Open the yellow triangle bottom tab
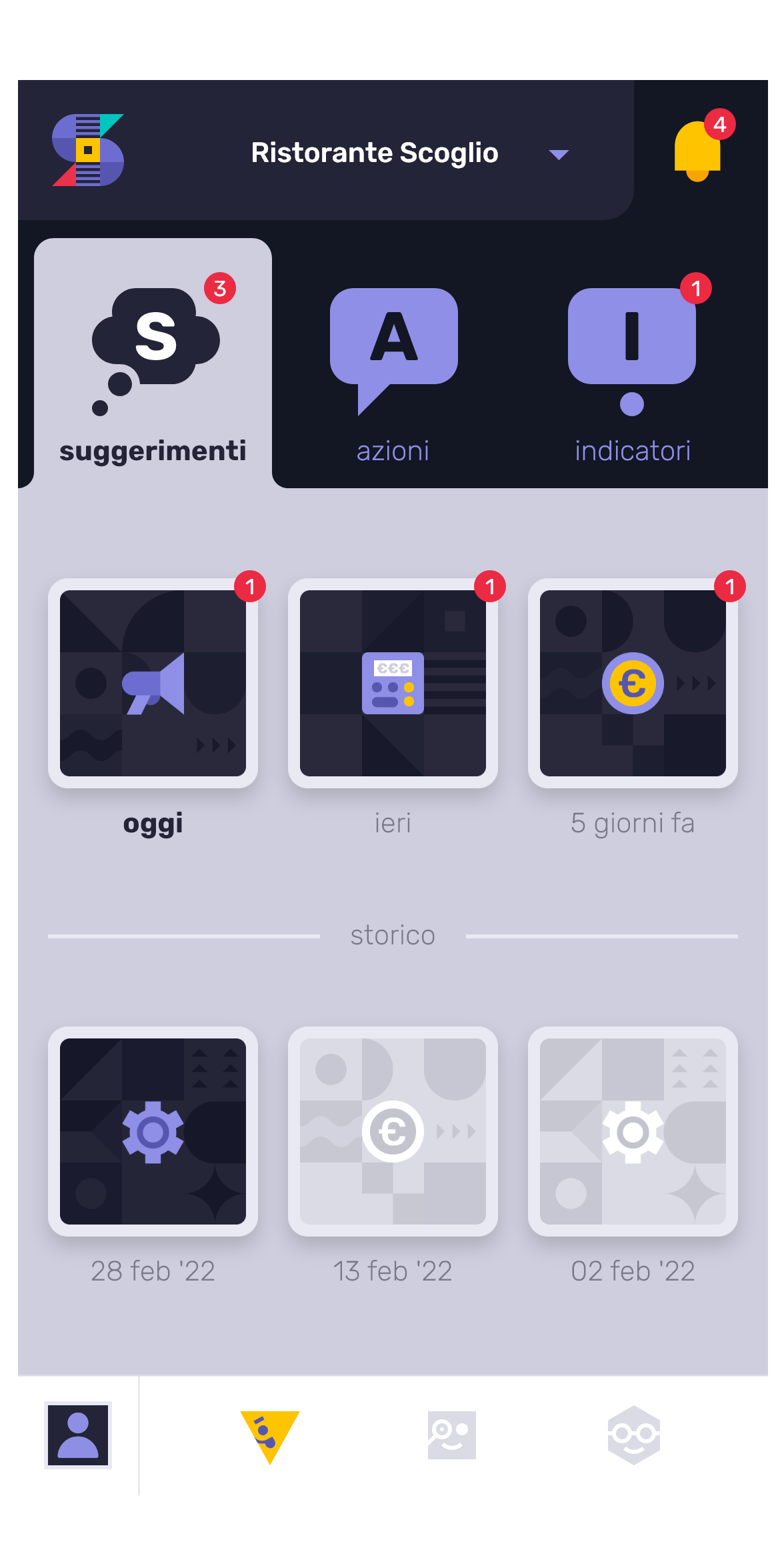784x1554 pixels. pyautogui.click(x=269, y=1435)
